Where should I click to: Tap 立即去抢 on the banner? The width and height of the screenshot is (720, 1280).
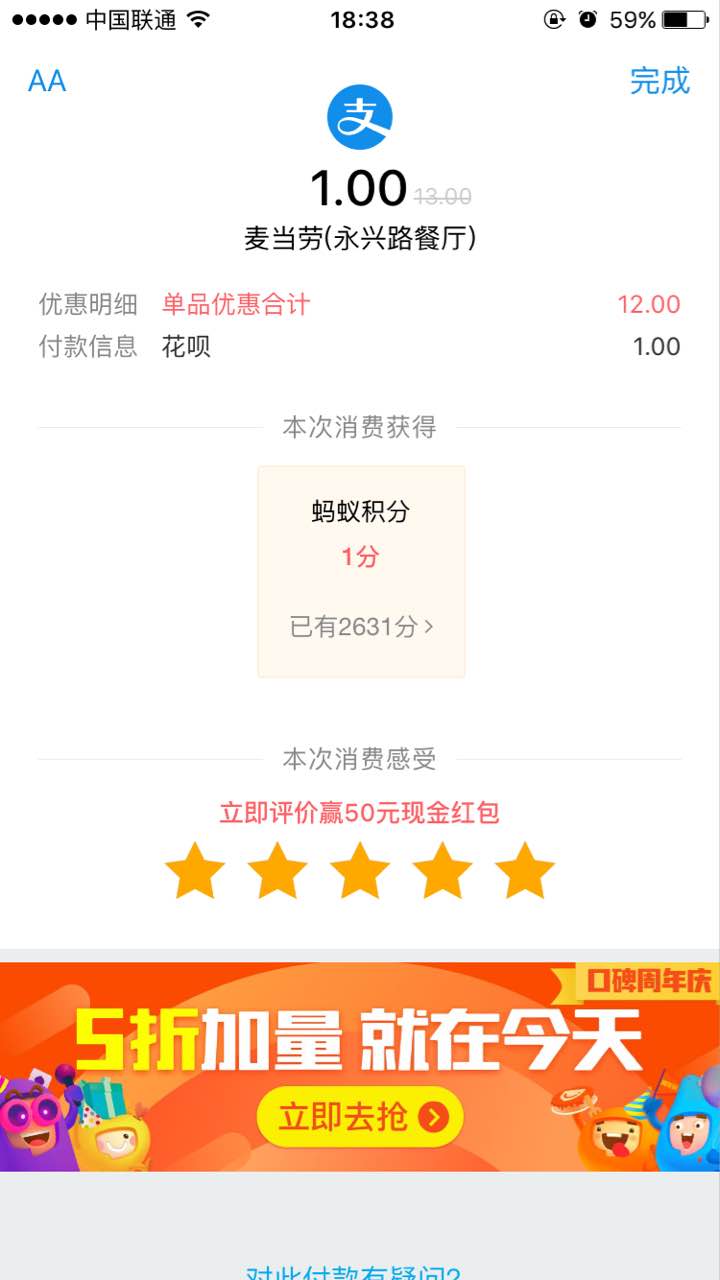[x=360, y=1116]
